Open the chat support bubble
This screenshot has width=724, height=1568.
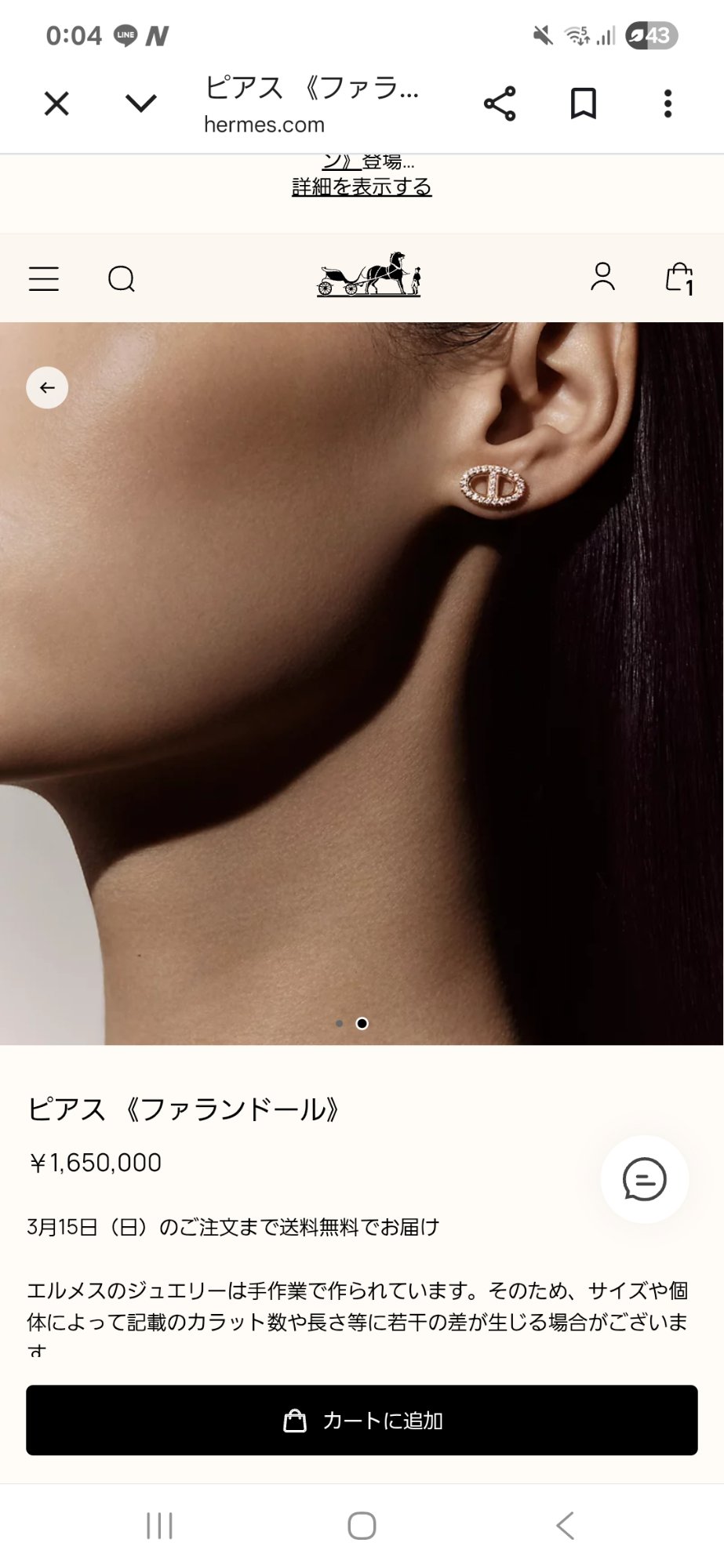(645, 1179)
